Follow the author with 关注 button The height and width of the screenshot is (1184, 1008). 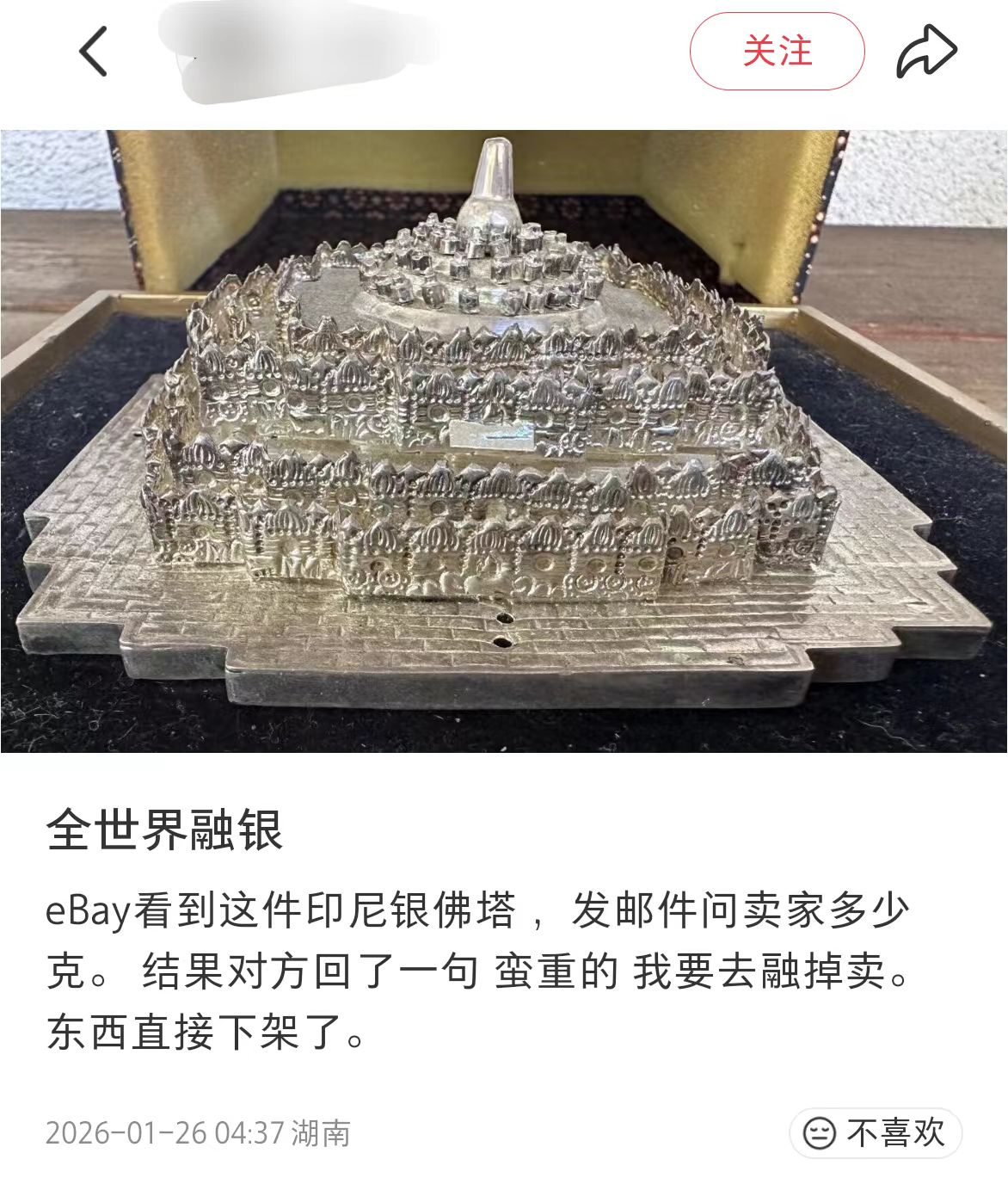pos(777,52)
